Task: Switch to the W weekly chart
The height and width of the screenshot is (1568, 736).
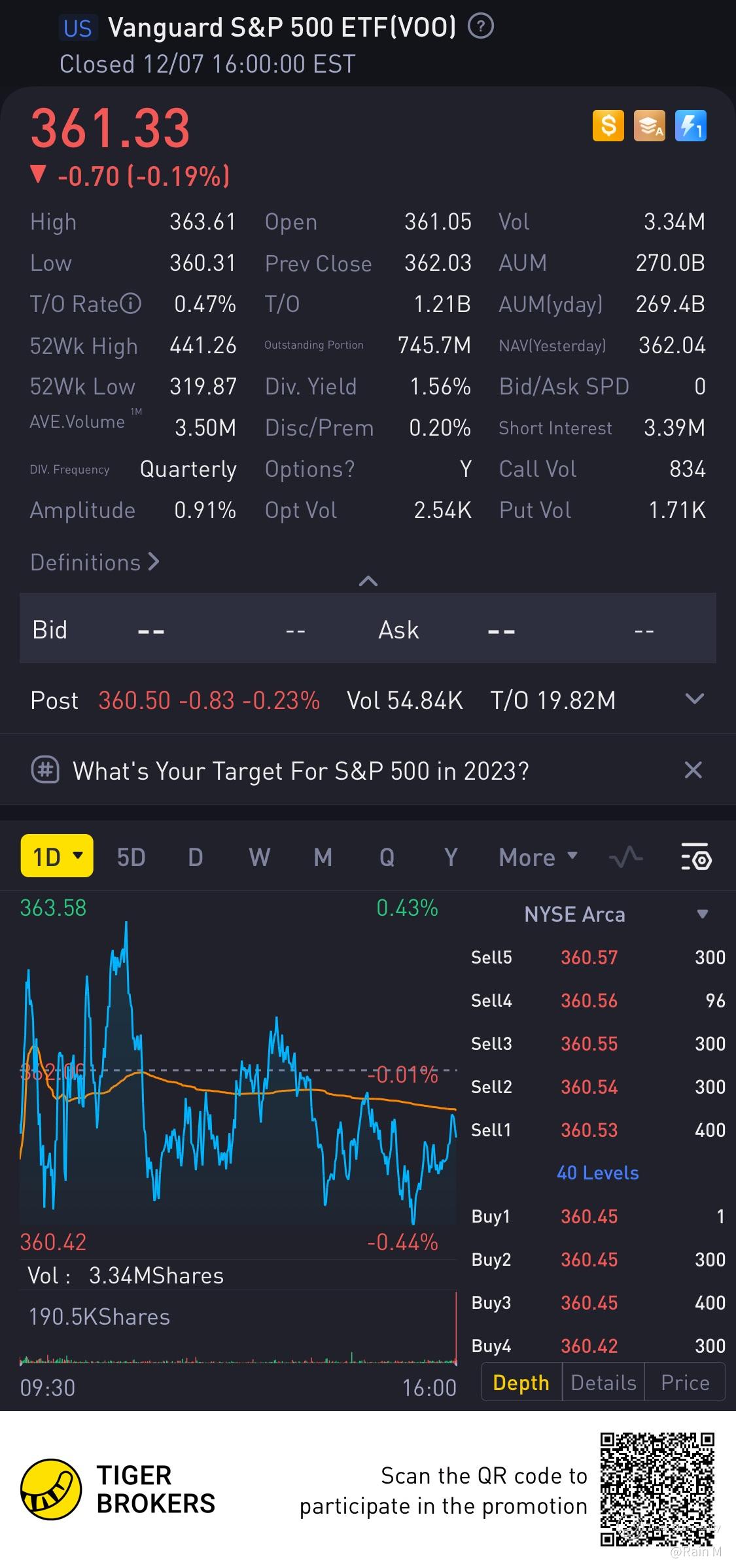Action: 259,857
